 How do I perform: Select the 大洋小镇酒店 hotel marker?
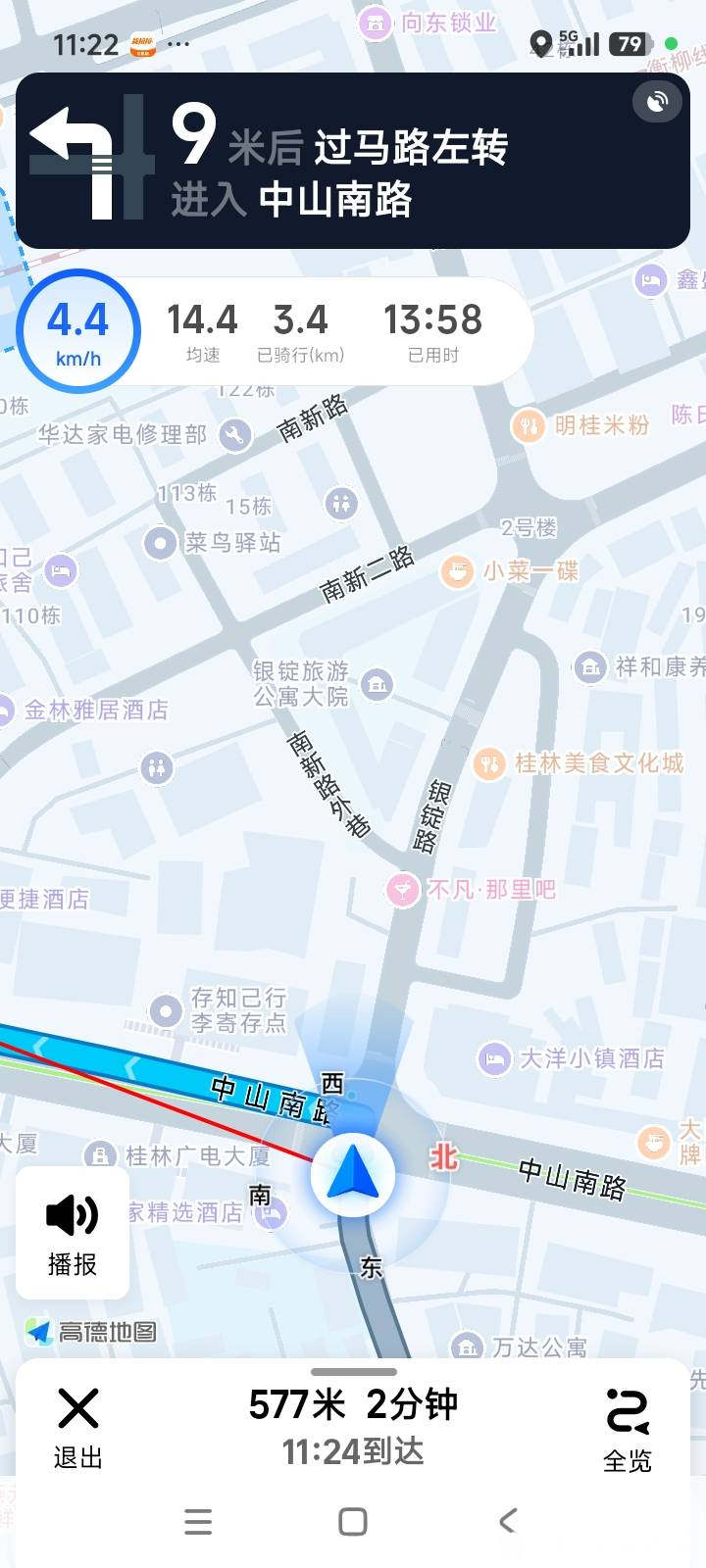pos(495,1058)
